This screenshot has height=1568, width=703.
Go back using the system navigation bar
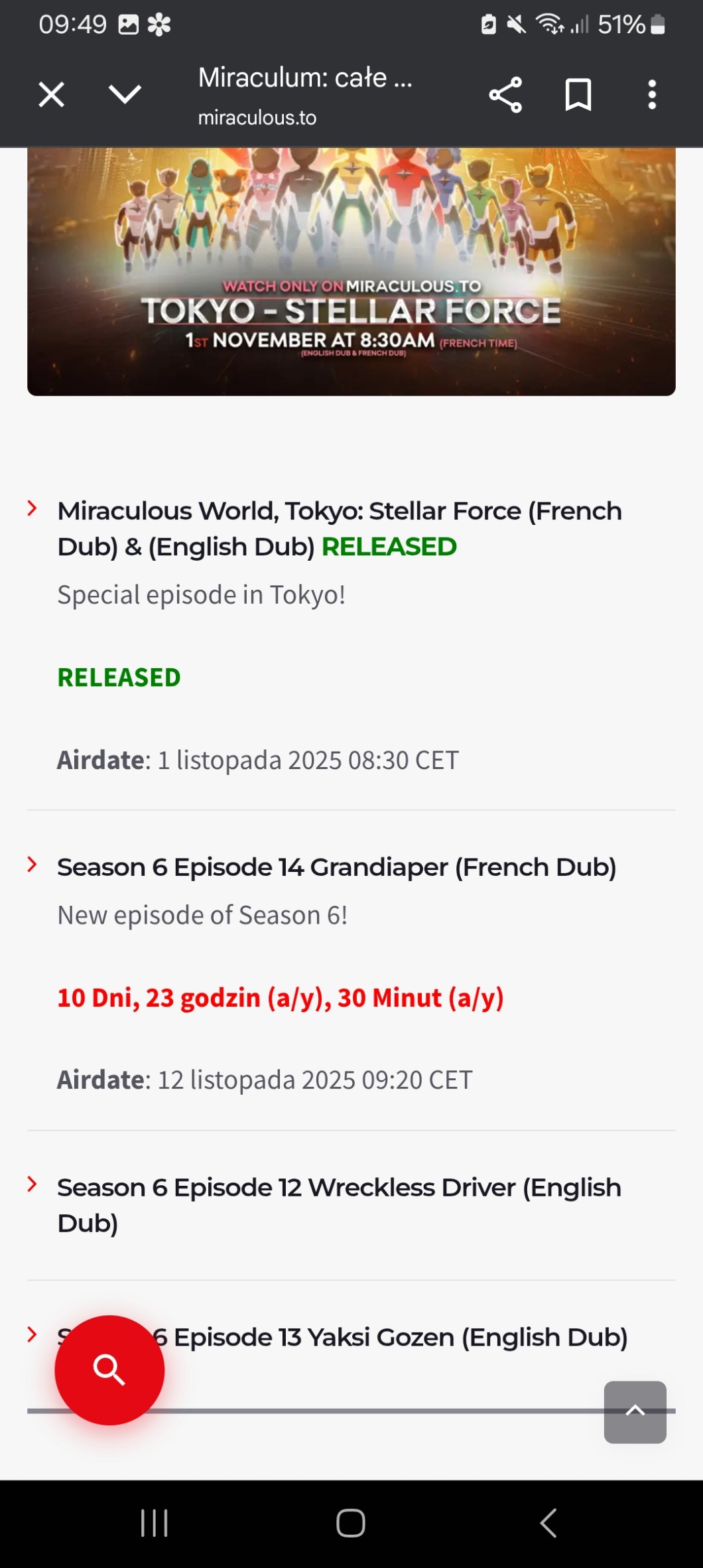[548, 1523]
